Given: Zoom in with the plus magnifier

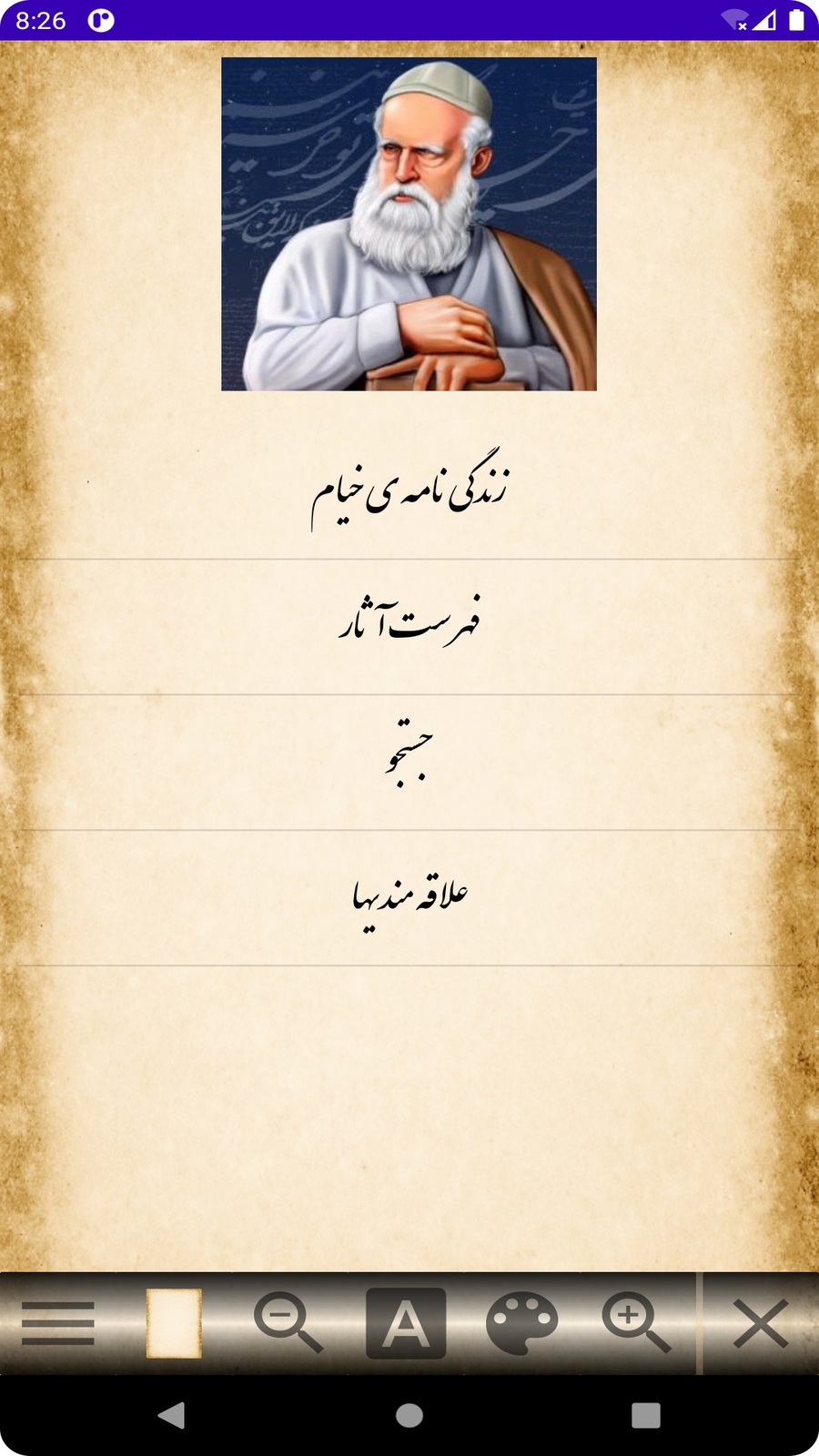Looking at the screenshot, I should pyautogui.click(x=636, y=1323).
